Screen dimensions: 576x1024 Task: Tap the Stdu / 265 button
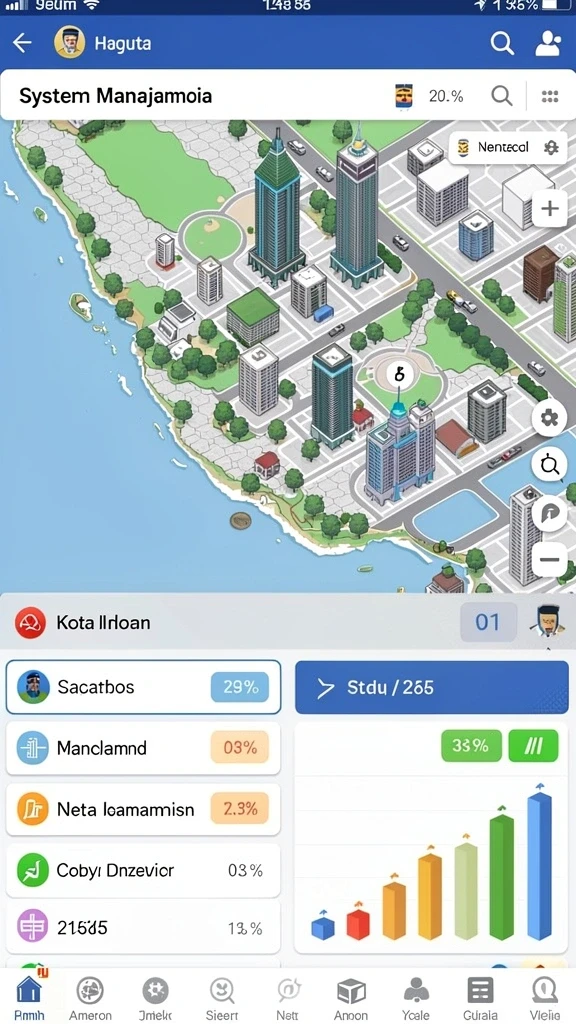432,687
